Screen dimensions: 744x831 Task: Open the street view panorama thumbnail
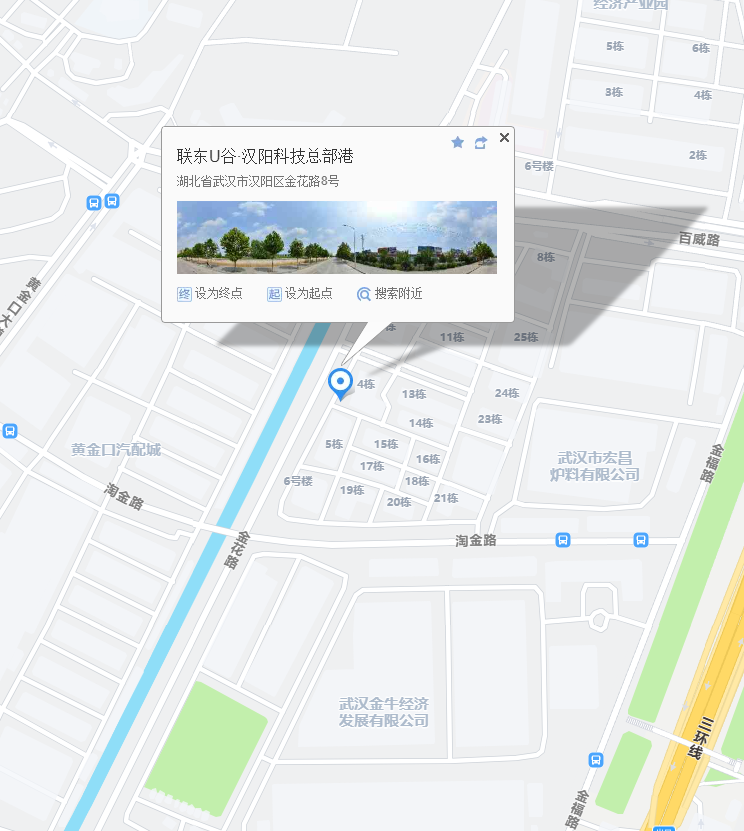(x=336, y=237)
